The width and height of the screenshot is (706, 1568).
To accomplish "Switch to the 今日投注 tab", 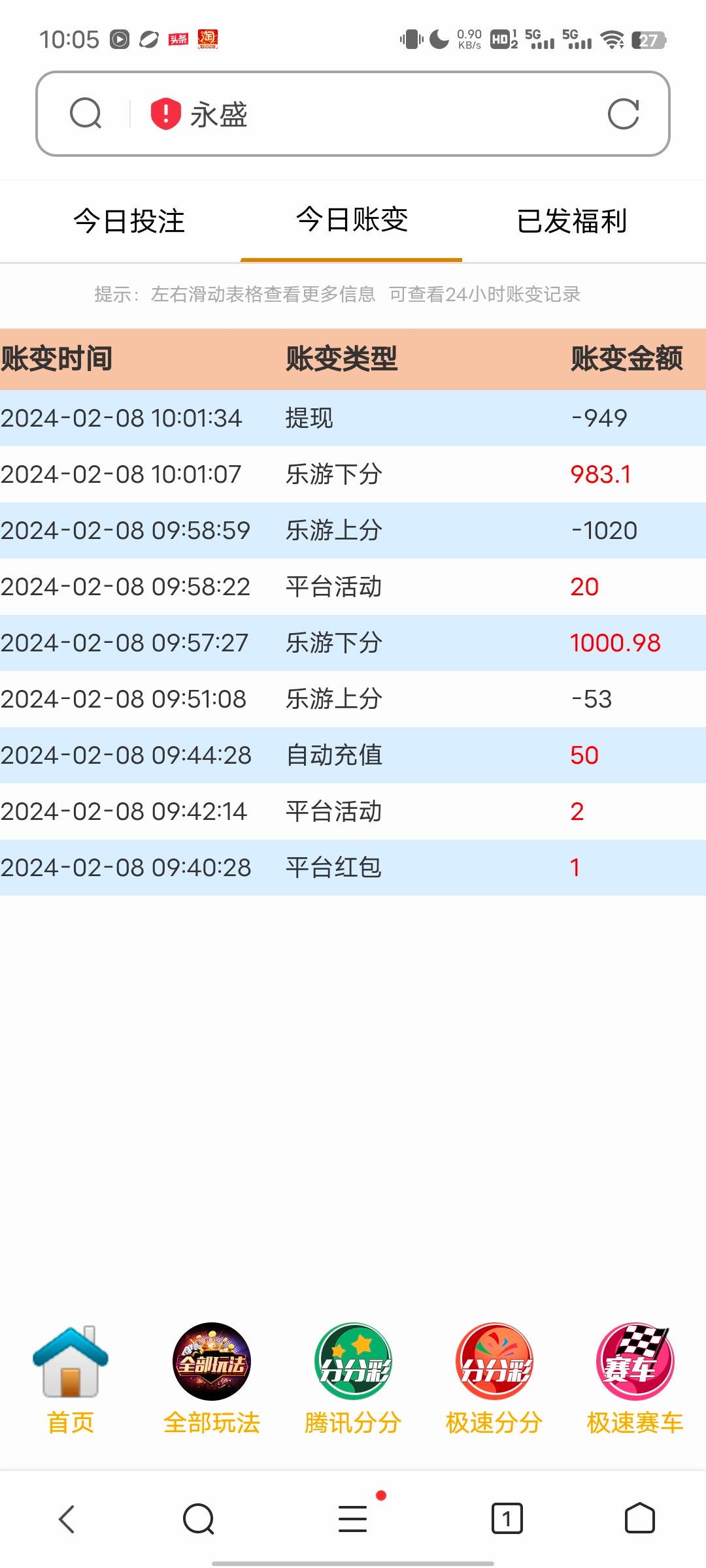I will pyautogui.click(x=129, y=221).
